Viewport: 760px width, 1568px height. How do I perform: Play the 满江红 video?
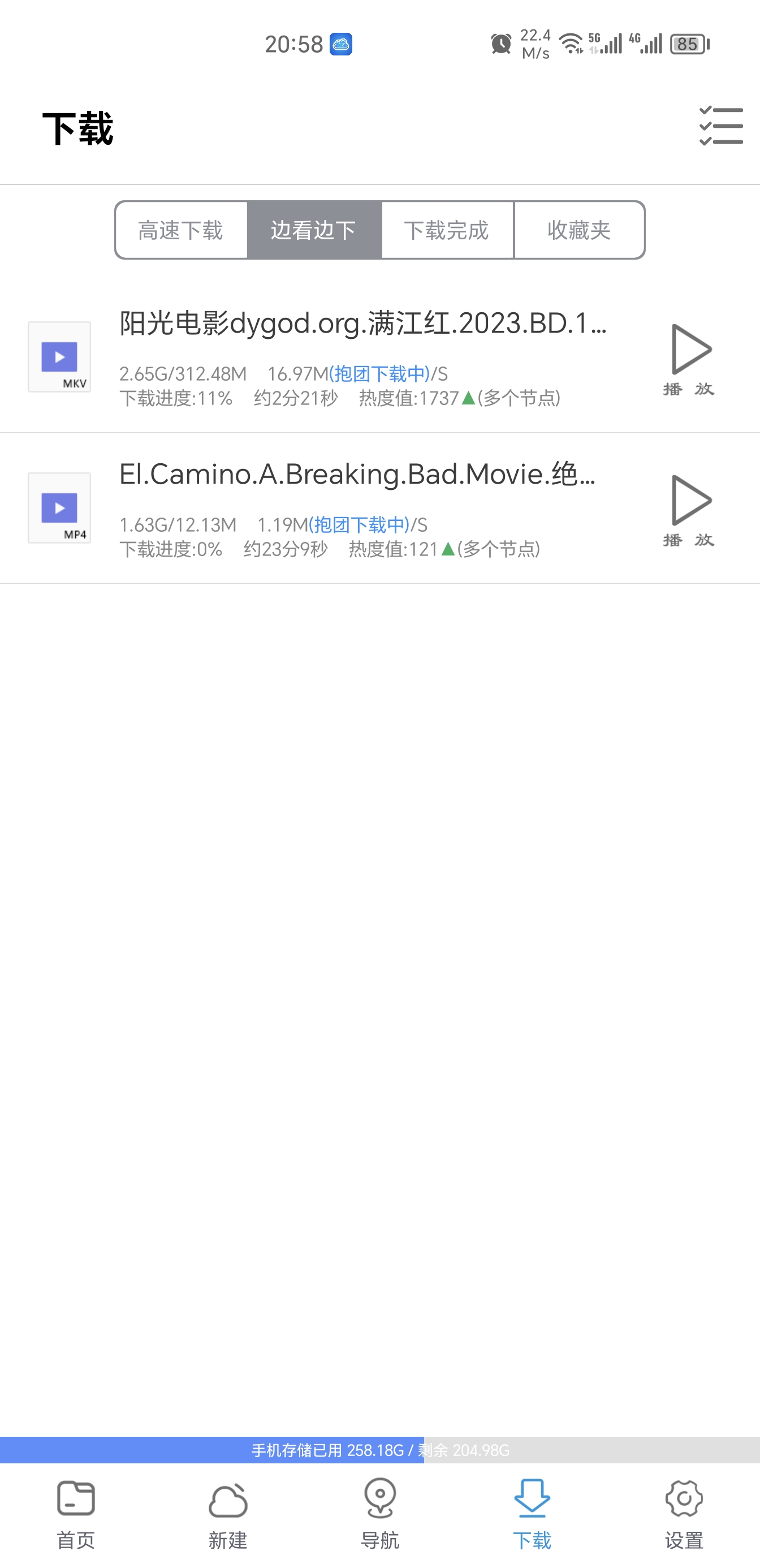tap(690, 359)
